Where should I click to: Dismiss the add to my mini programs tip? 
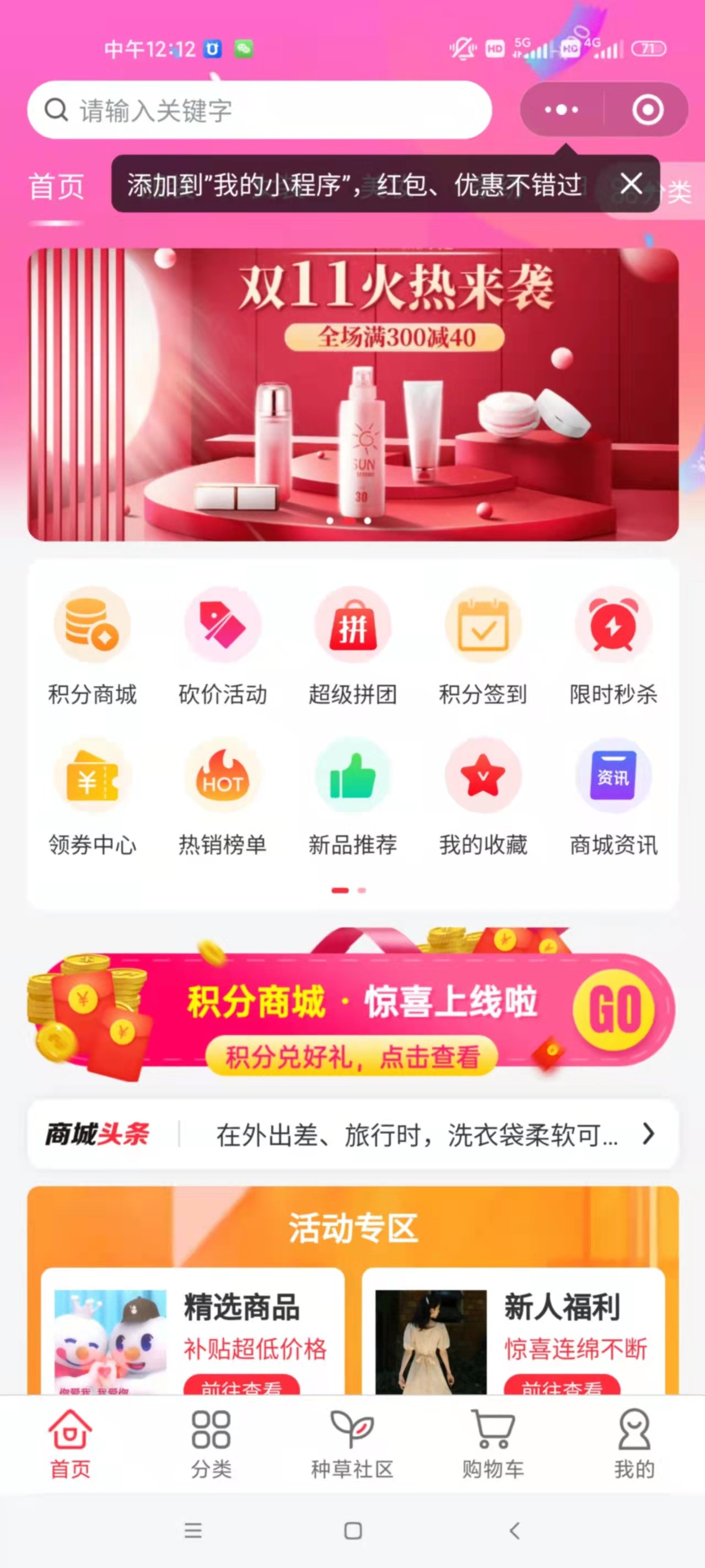pyautogui.click(x=631, y=183)
